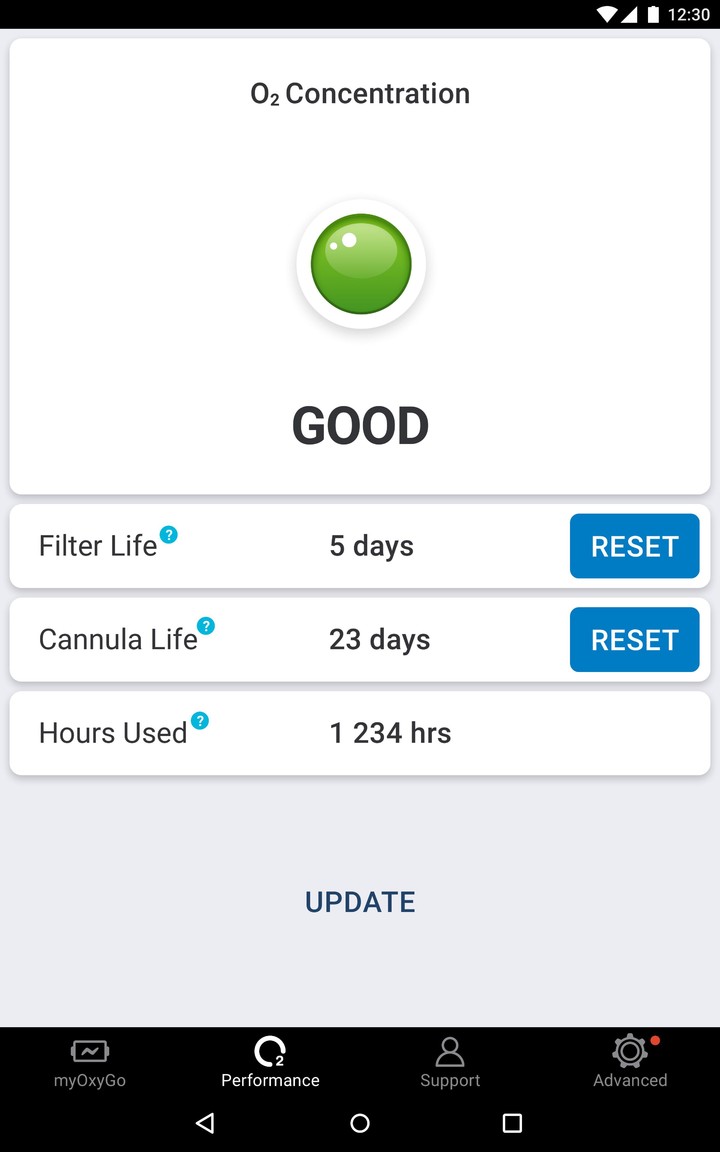Open the Advanced settings gear icon
This screenshot has height=1152, width=720.
point(628,1053)
